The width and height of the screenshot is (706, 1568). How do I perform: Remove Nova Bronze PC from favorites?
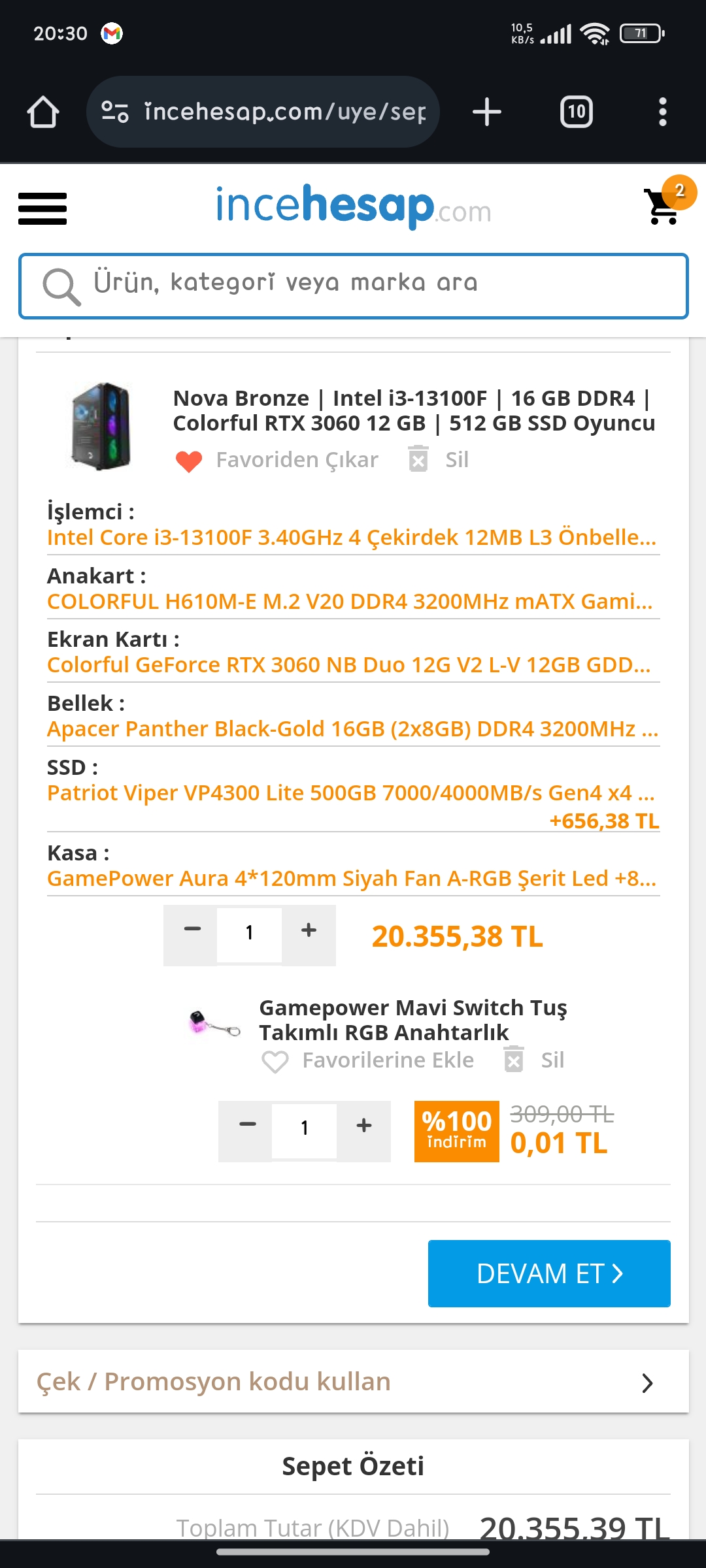coord(277,460)
